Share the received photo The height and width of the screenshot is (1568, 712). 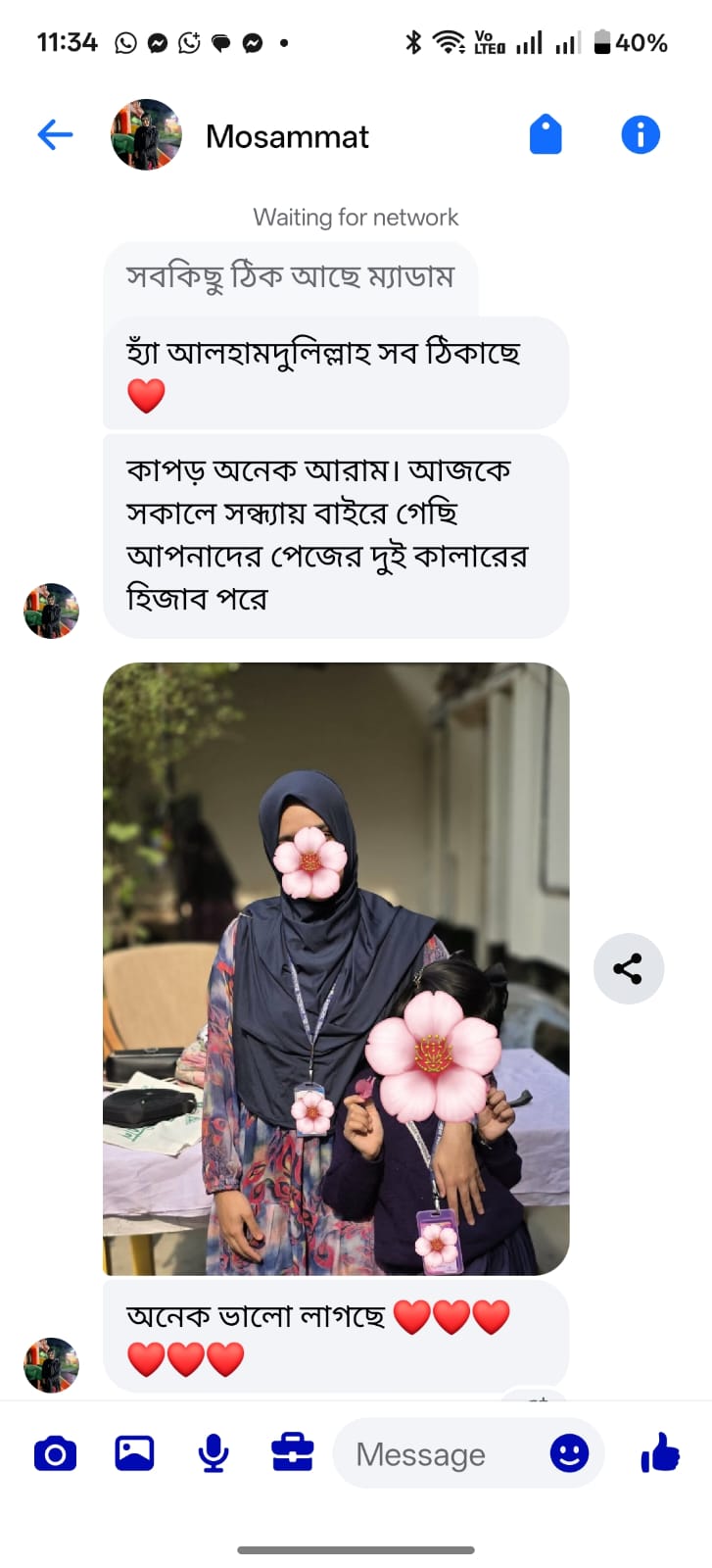click(628, 968)
